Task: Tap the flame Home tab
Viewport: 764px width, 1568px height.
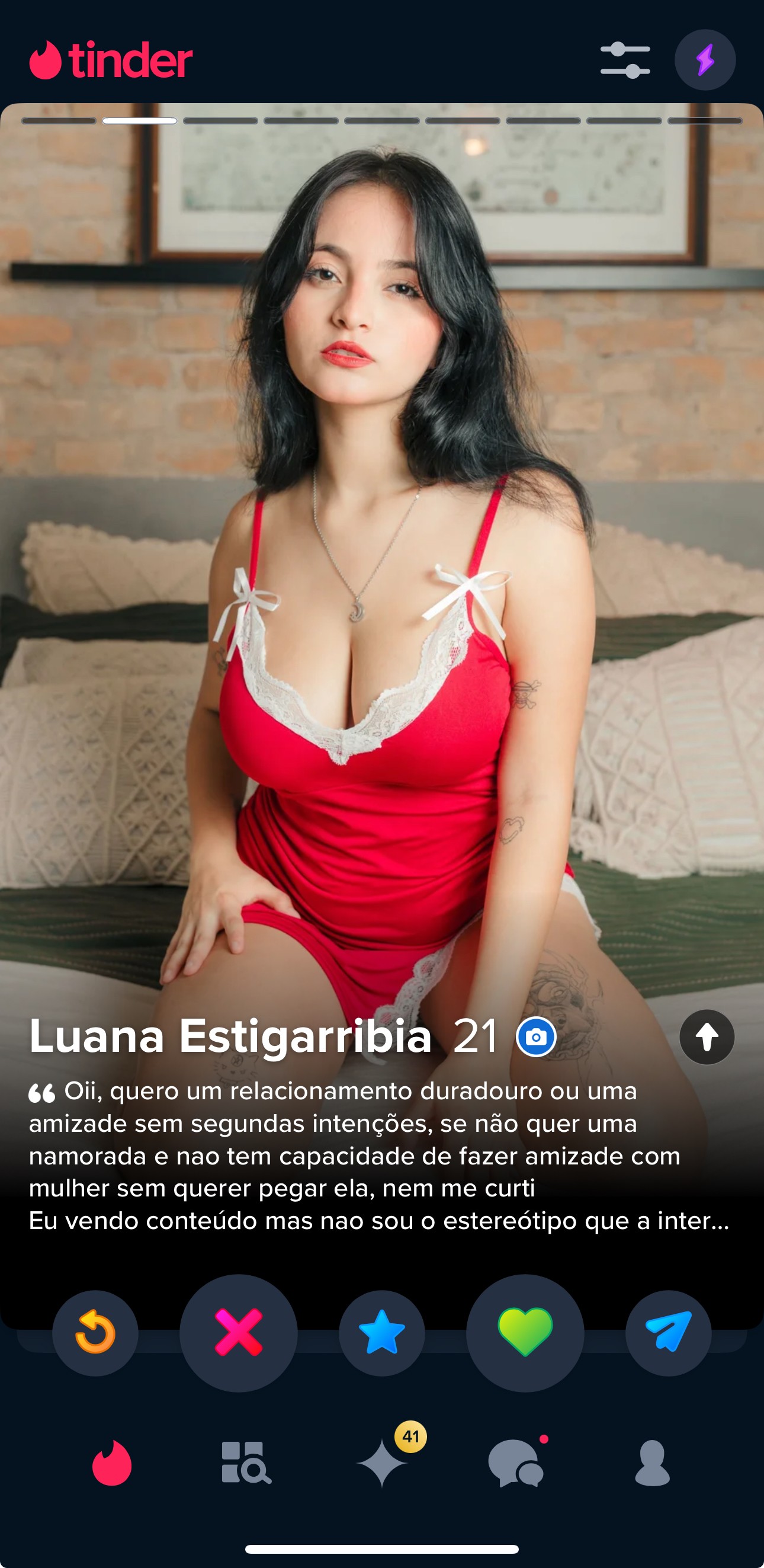Action: click(112, 1463)
